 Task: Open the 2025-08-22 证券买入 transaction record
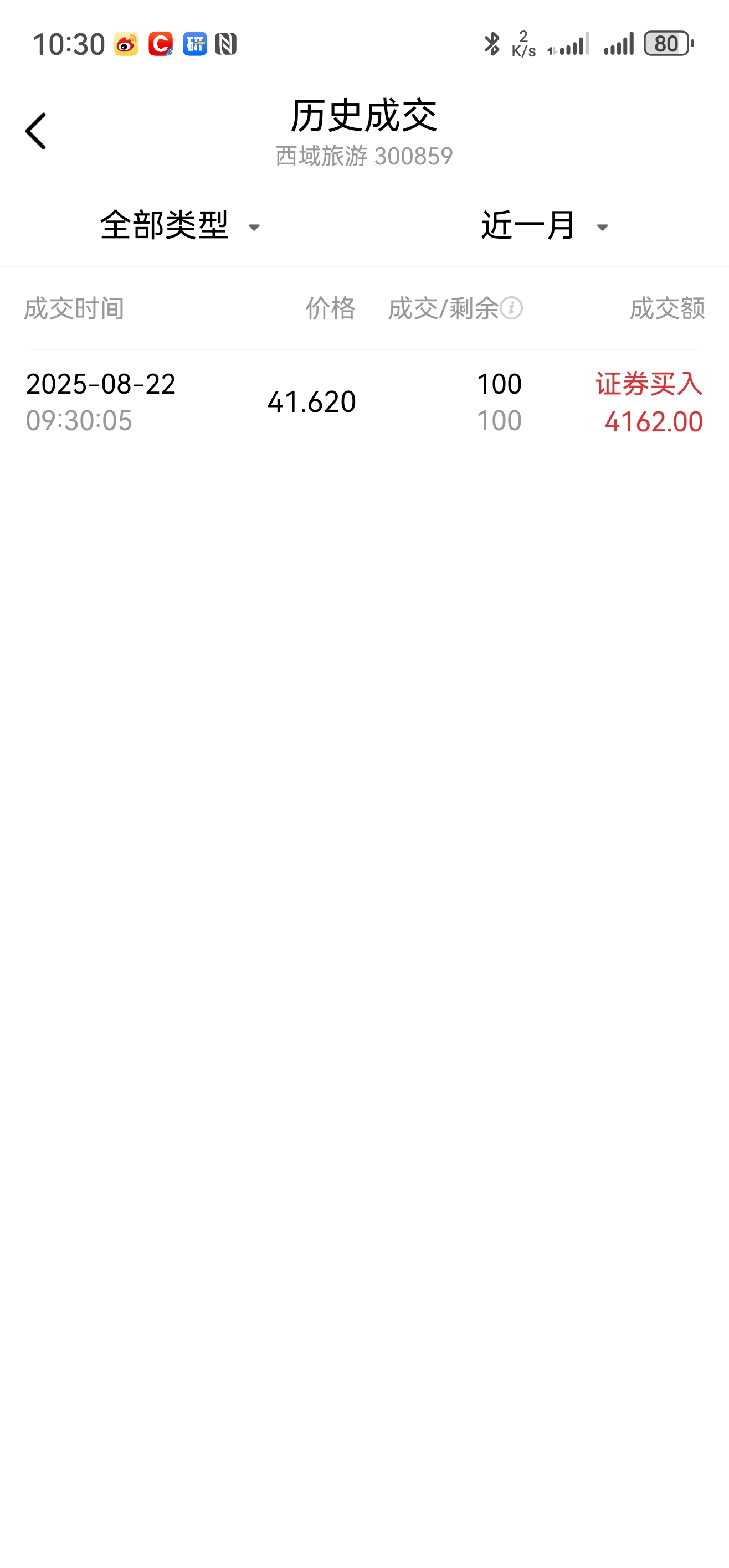tap(364, 402)
